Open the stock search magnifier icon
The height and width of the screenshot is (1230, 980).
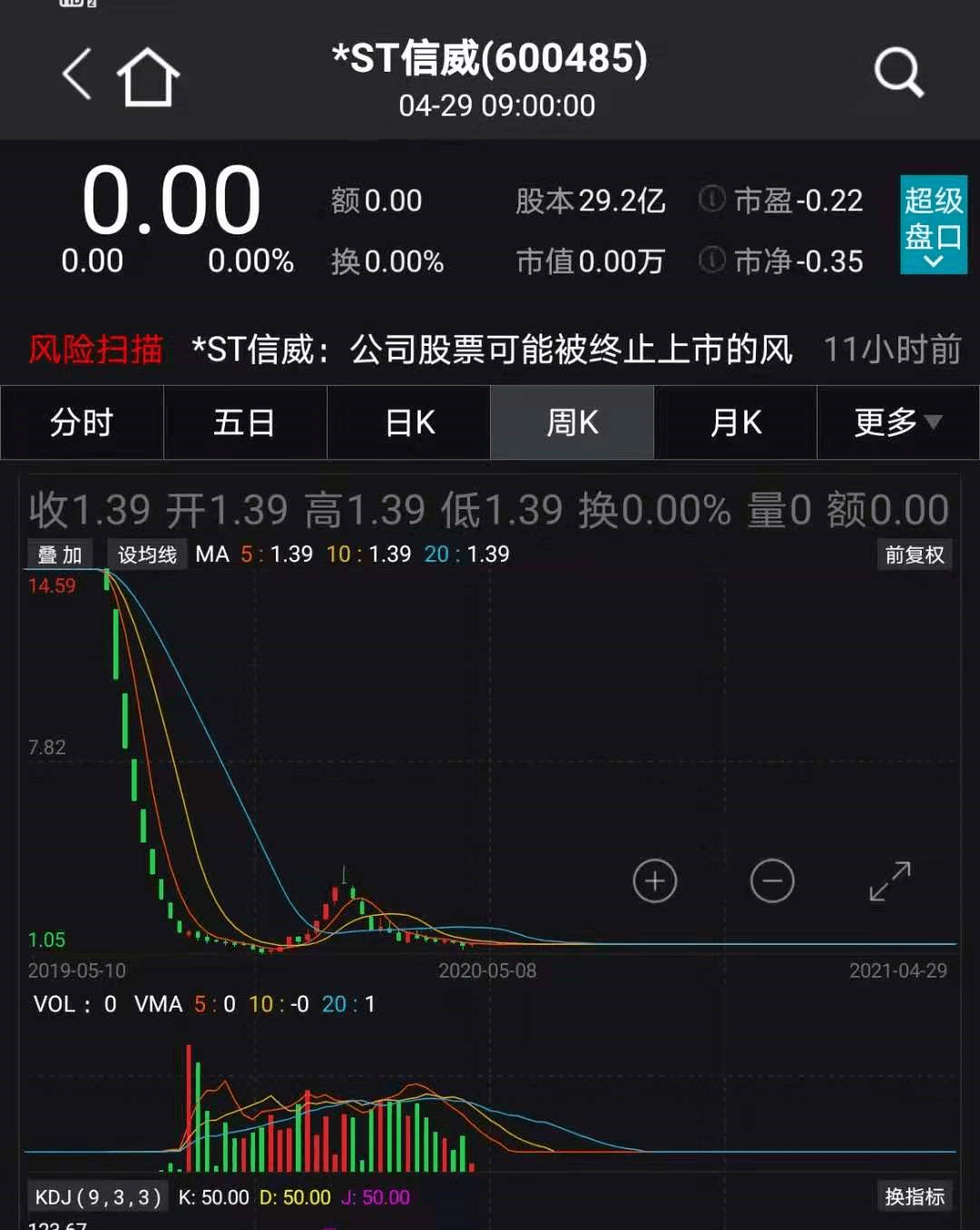(898, 71)
